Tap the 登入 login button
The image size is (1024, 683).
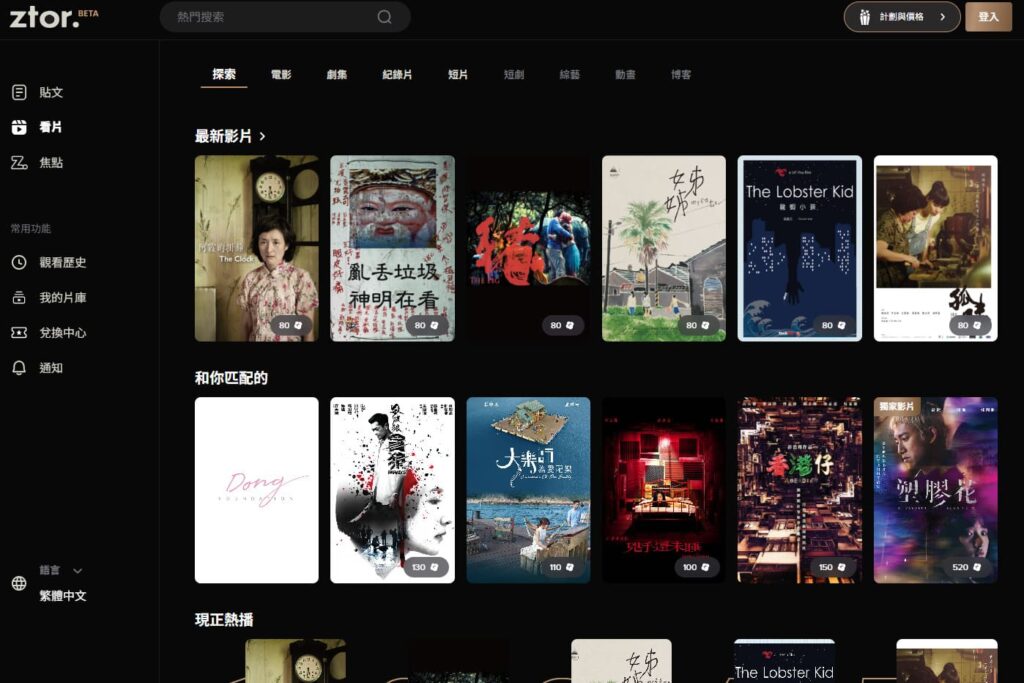[x=988, y=17]
